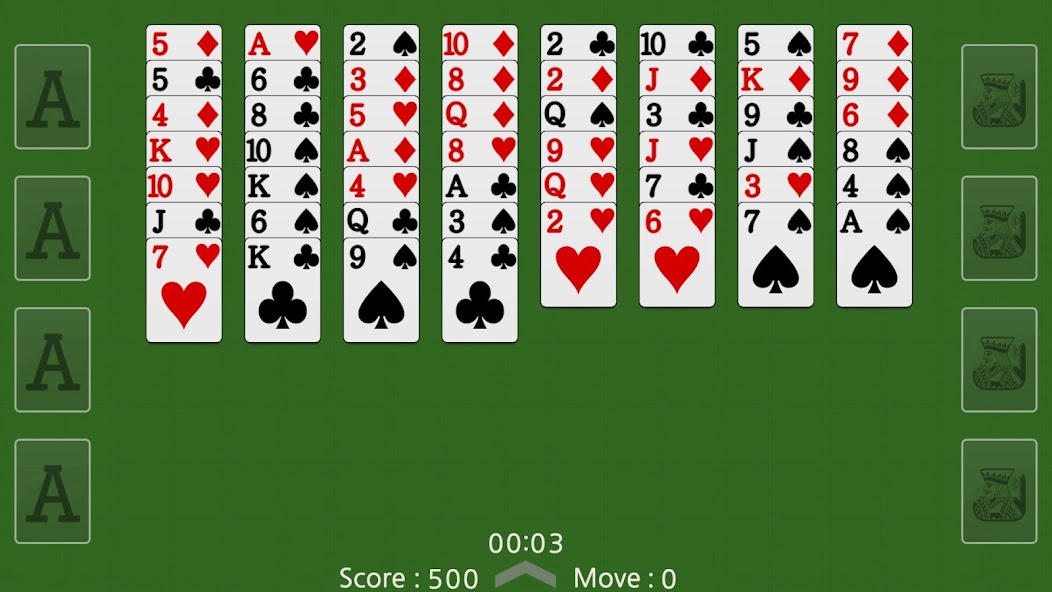
Task: Expand the menu chevron beside the score
Action: click(x=526, y=575)
